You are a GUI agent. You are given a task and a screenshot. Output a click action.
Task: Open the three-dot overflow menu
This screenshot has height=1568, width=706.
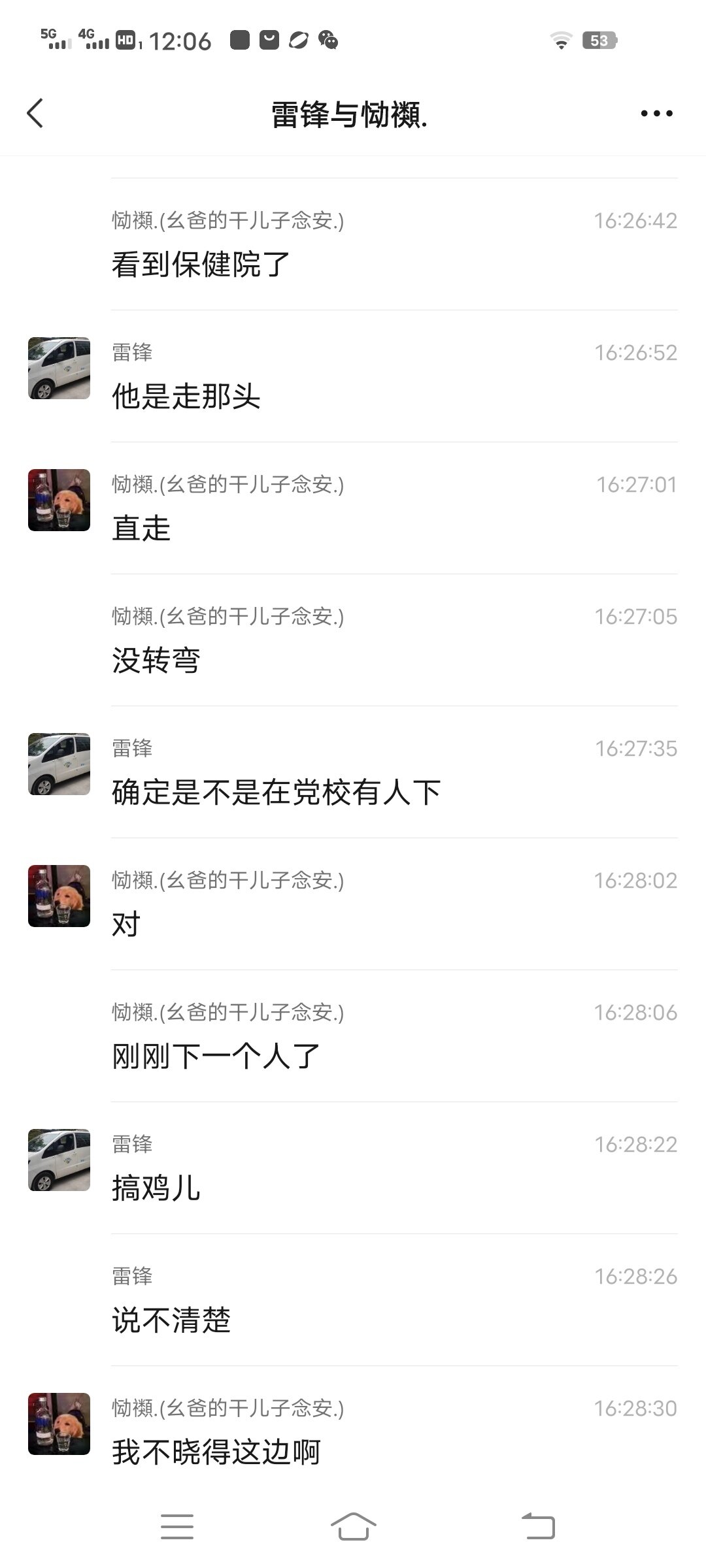656,114
